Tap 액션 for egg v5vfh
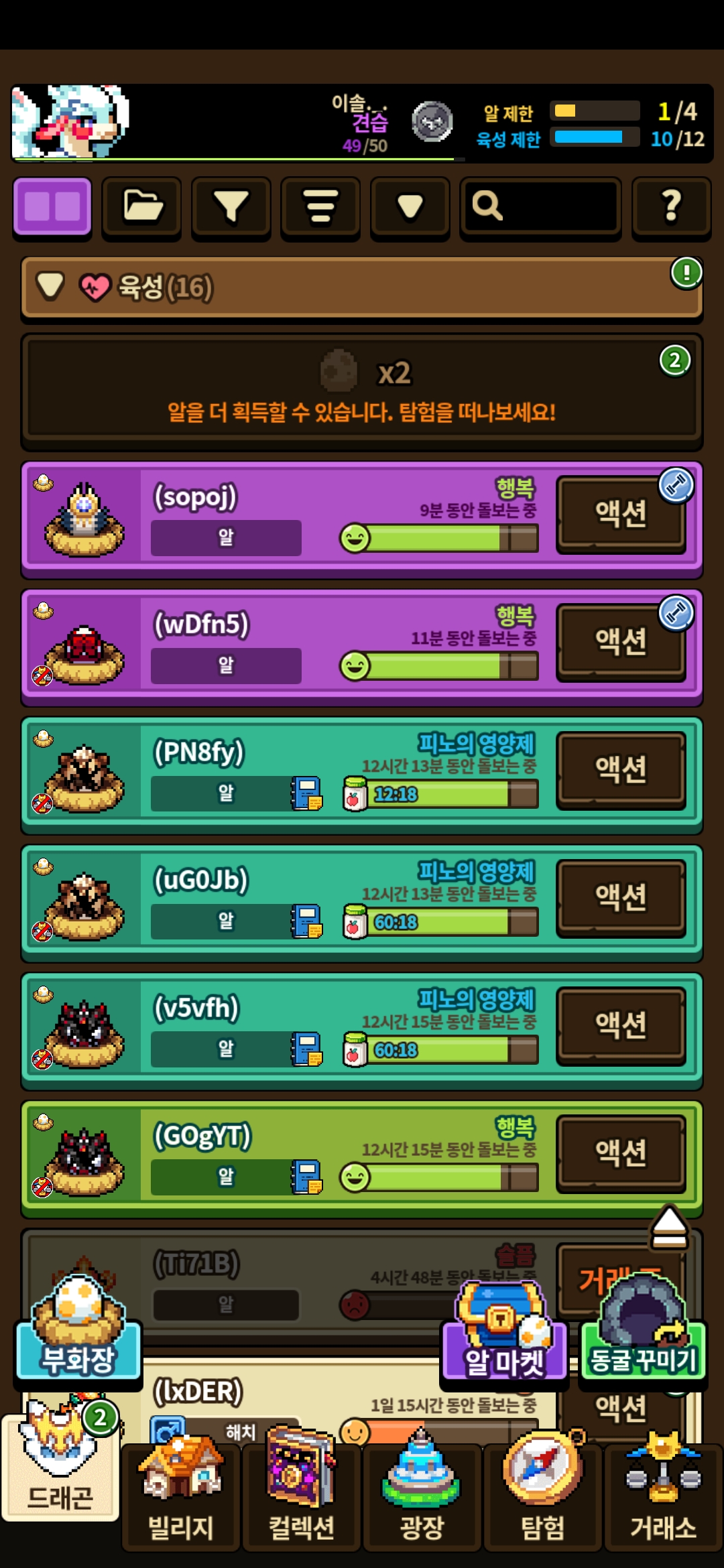 621,1026
